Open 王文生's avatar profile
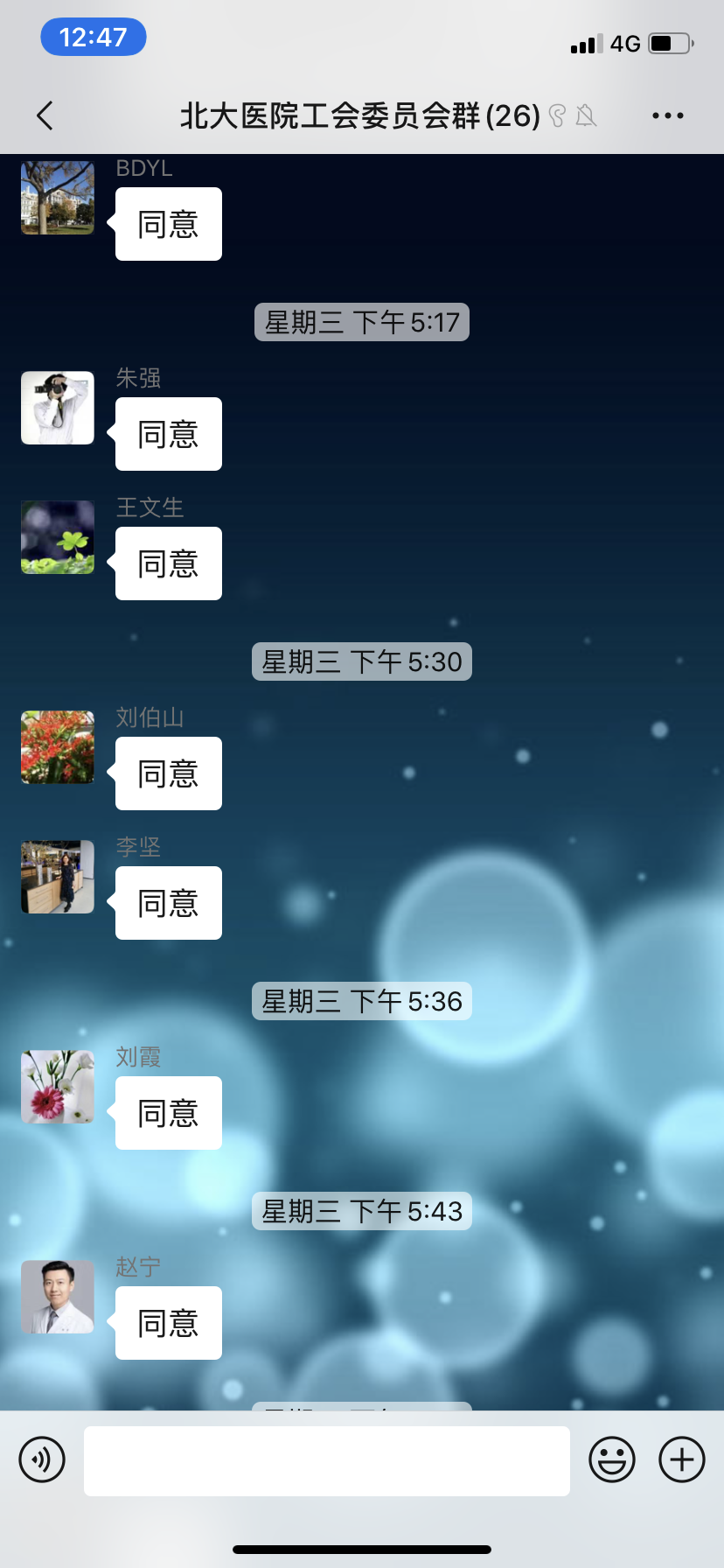The height and width of the screenshot is (1568, 724). tap(58, 537)
